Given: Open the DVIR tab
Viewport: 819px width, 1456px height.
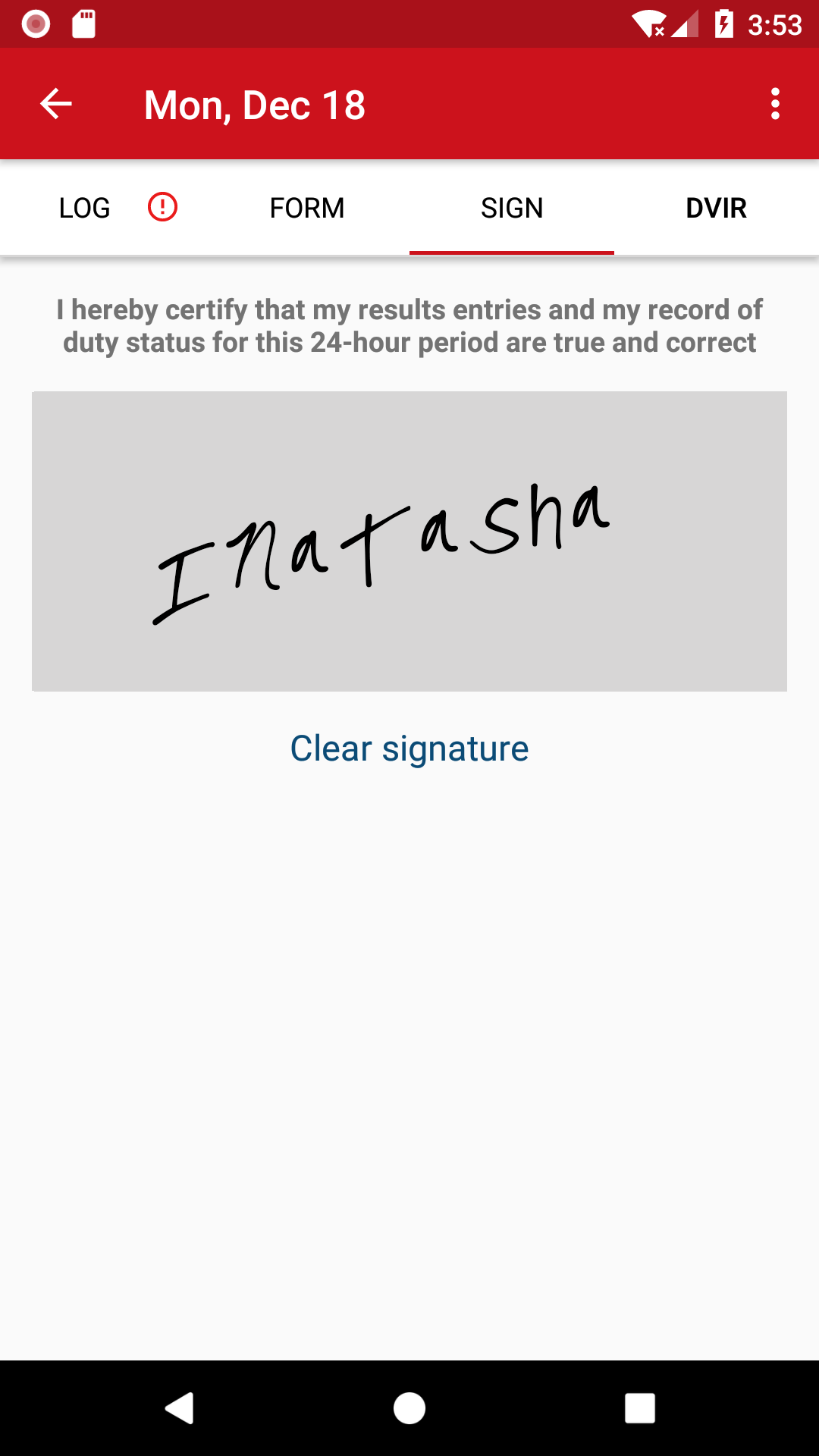Looking at the screenshot, I should pos(717,208).
